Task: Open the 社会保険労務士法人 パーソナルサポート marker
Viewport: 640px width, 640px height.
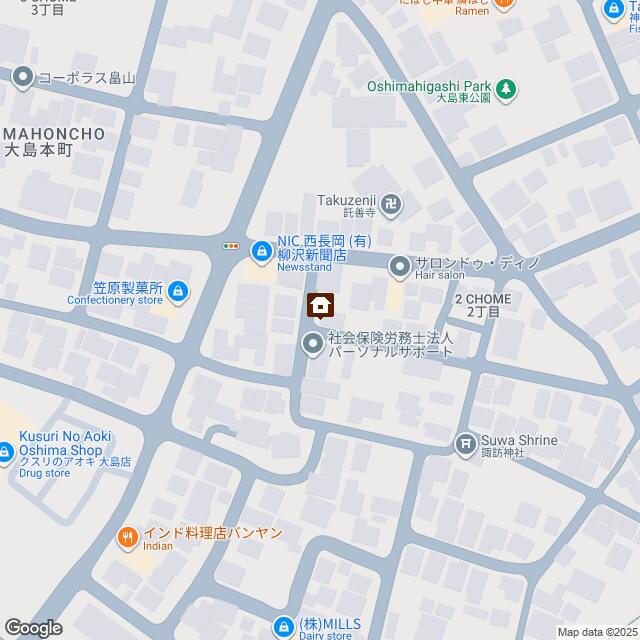Action: (312, 345)
